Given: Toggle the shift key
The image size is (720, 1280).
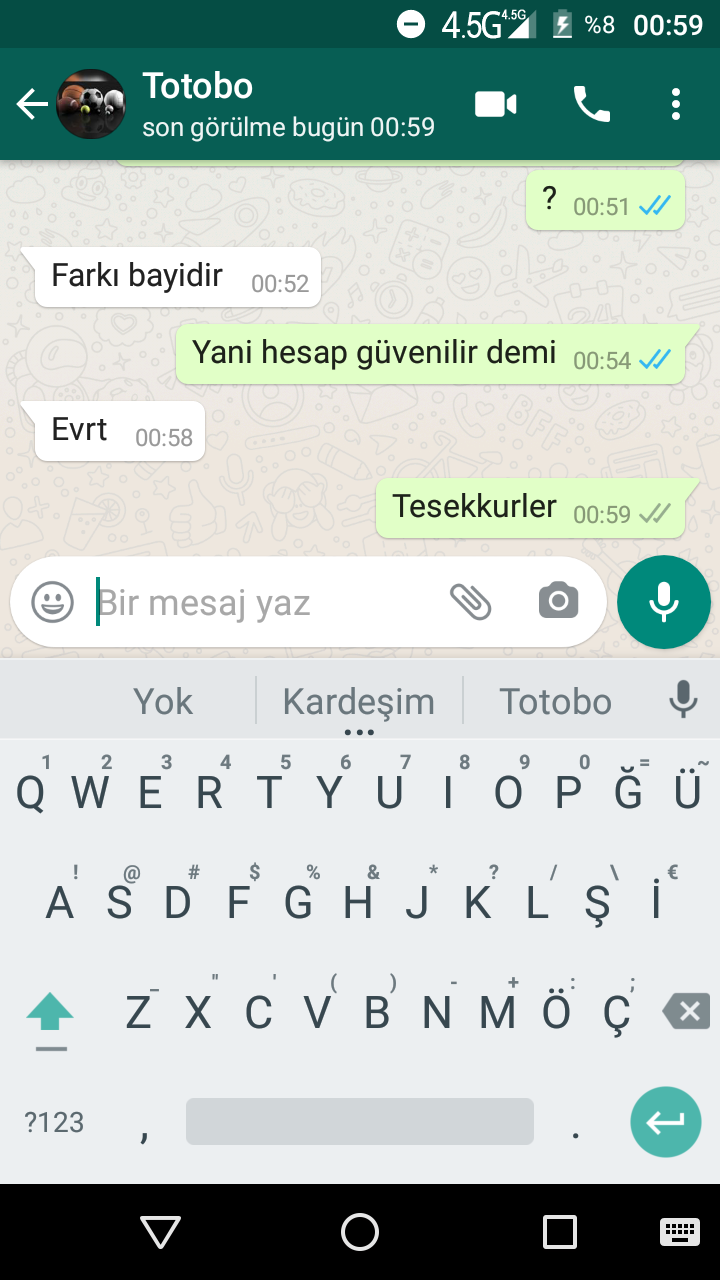Looking at the screenshot, I should [50, 1012].
